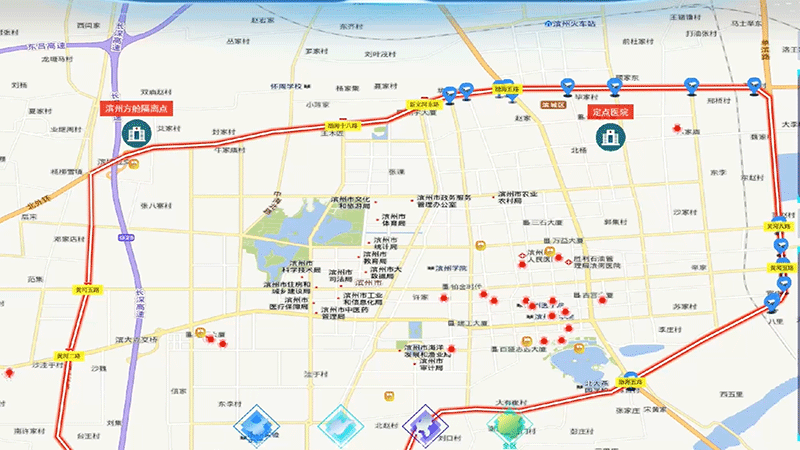Image resolution: width=800 pixels, height=450 pixels.
Task: Open the 渤海十八路 route label
Action: [343, 126]
